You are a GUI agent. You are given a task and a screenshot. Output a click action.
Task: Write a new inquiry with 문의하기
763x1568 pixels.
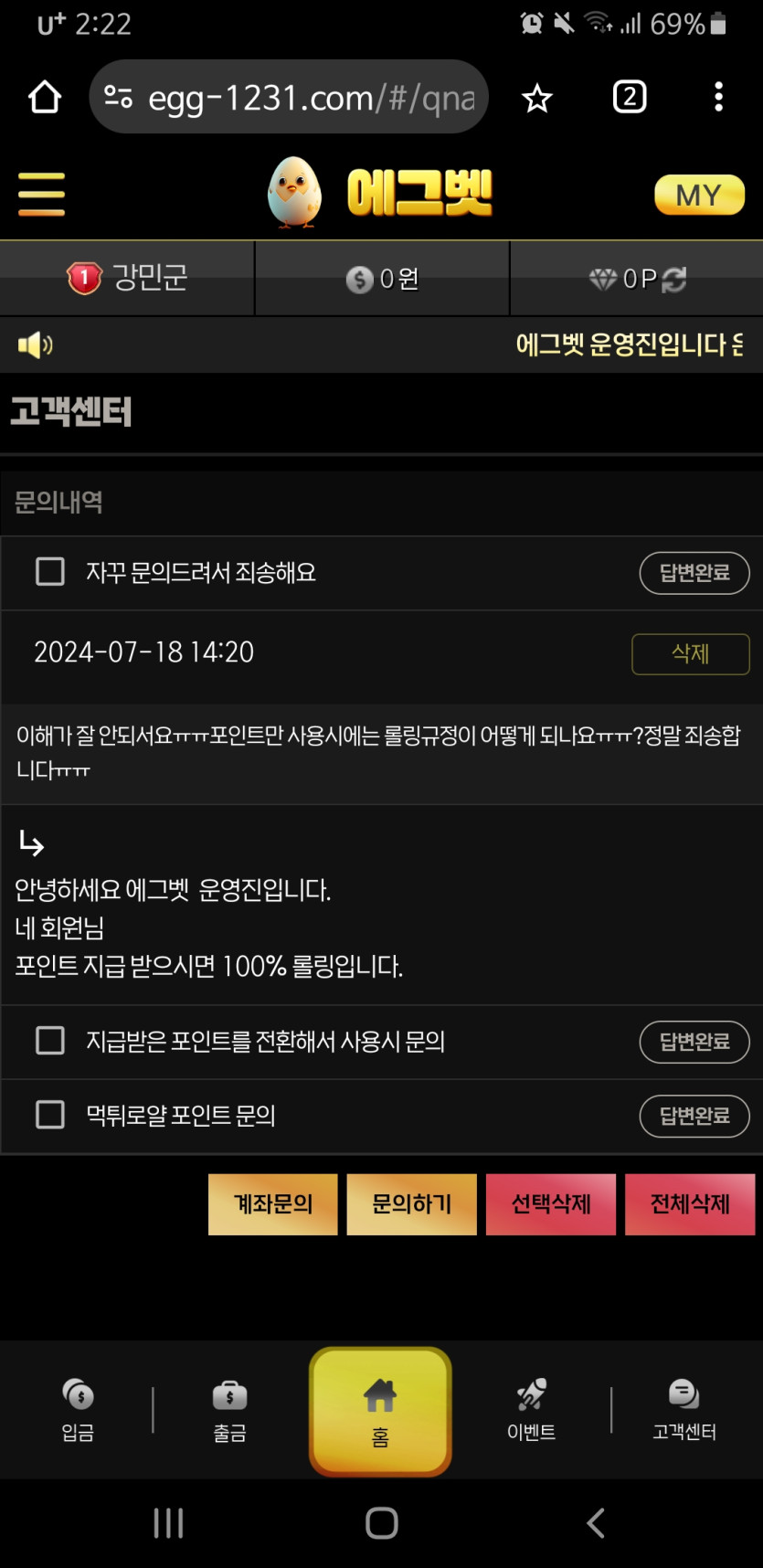(x=412, y=1204)
